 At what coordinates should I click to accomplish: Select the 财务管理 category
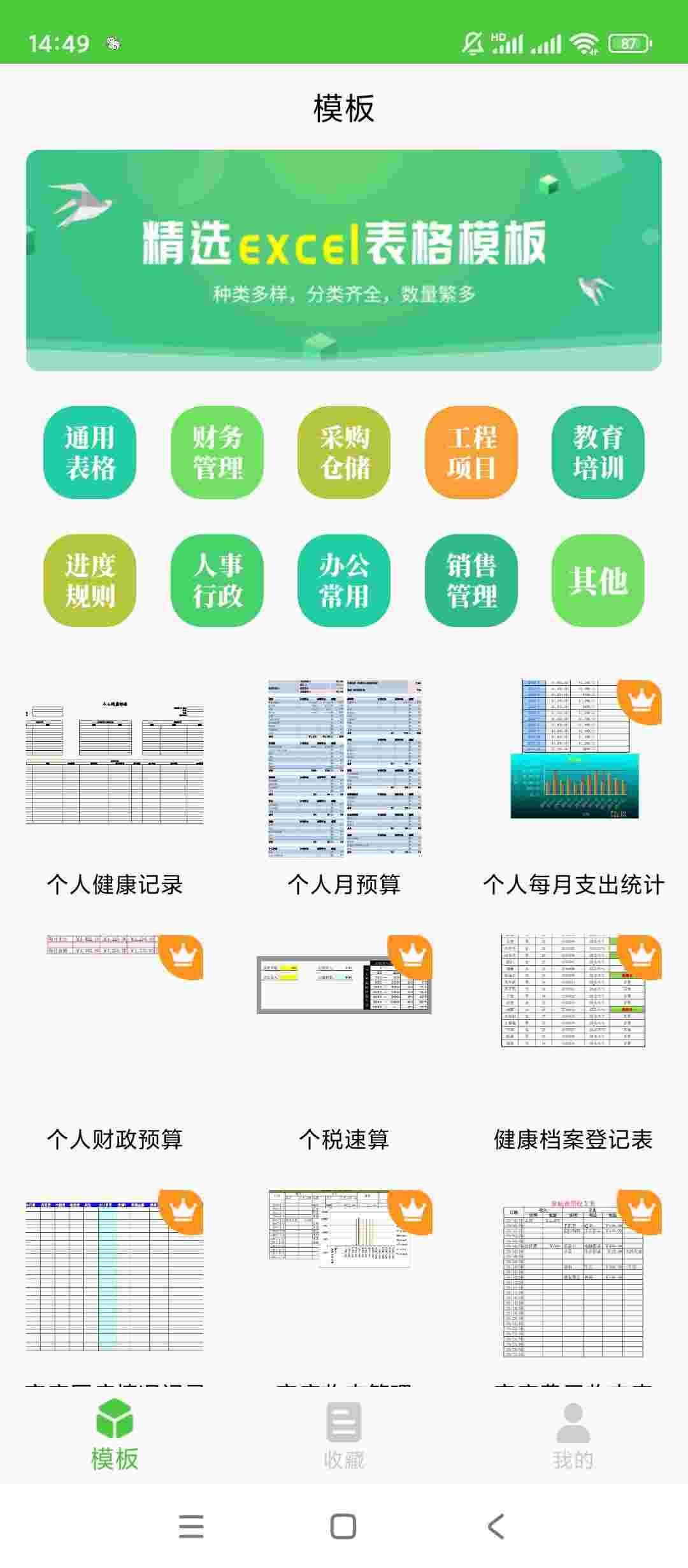click(217, 453)
